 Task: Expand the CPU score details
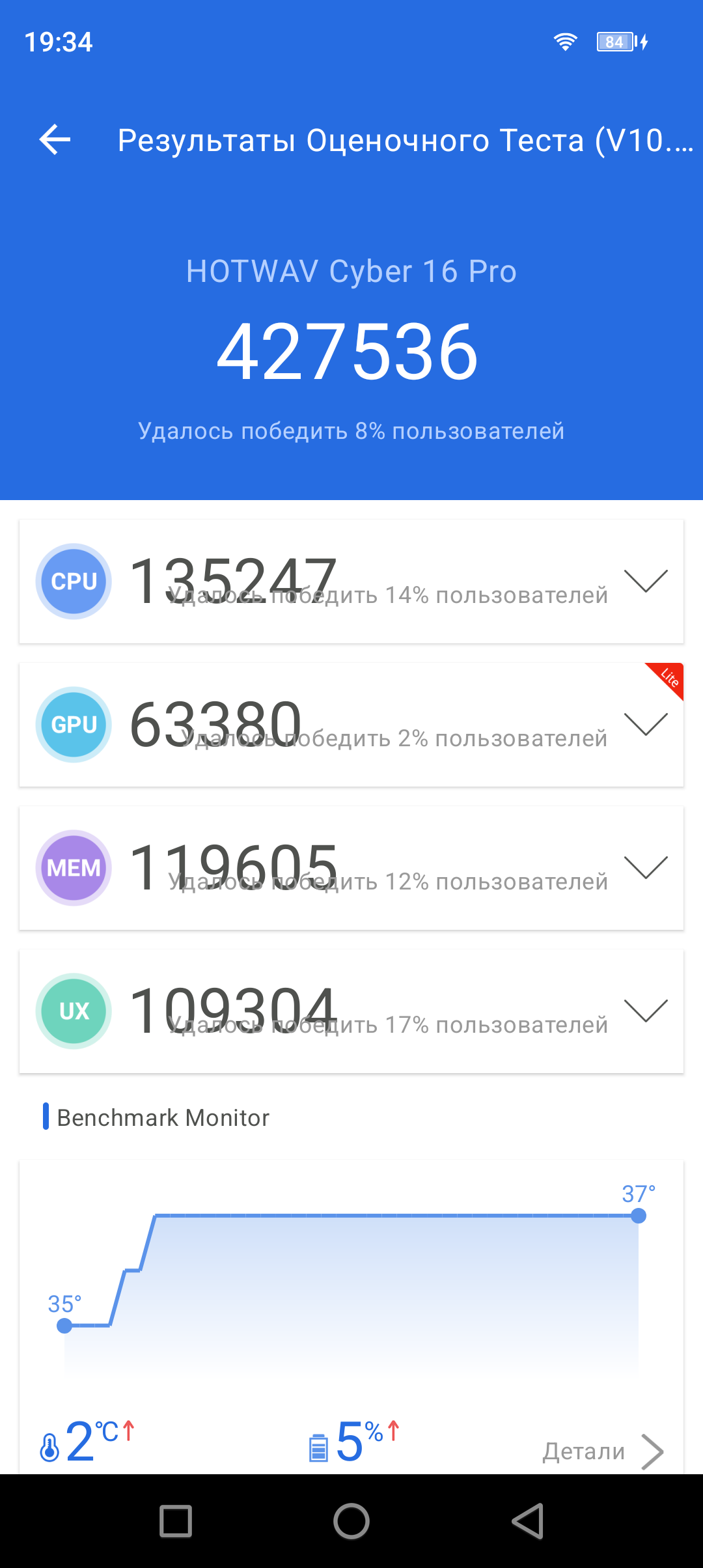645,581
